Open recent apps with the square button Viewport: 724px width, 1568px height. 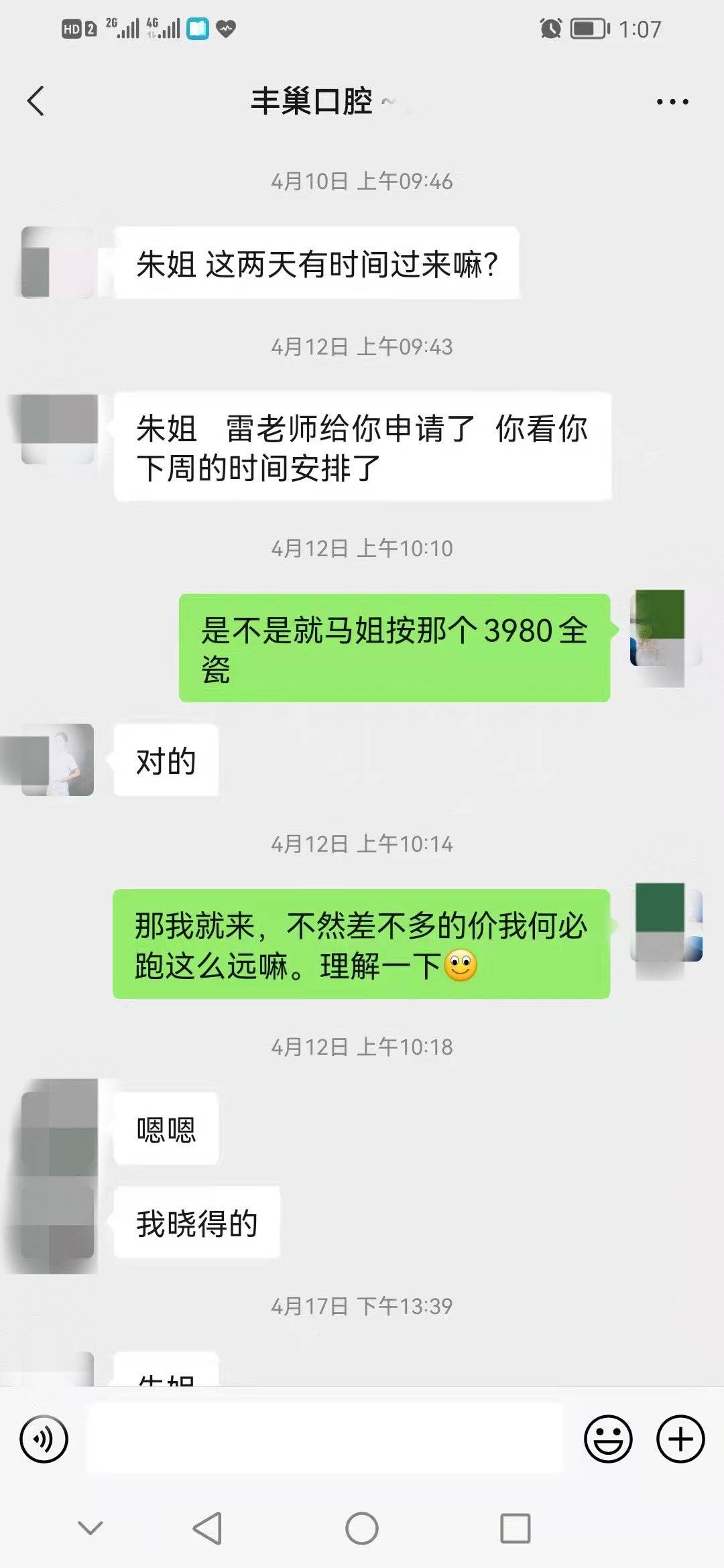coord(515,1528)
